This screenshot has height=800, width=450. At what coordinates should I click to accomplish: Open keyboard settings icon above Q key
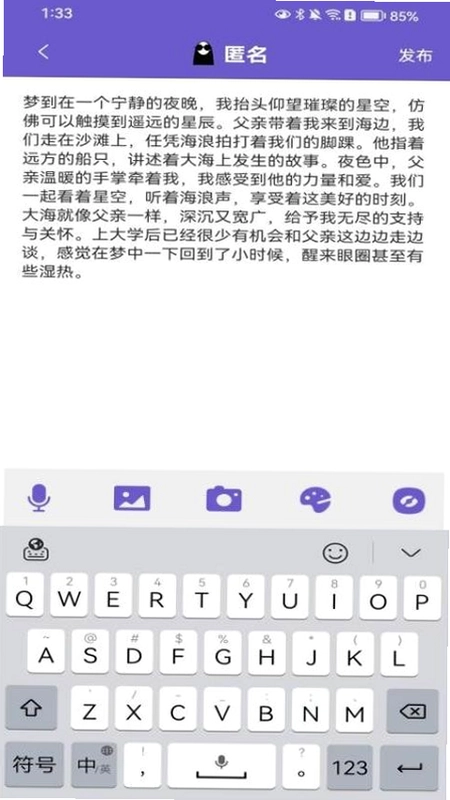(36, 549)
